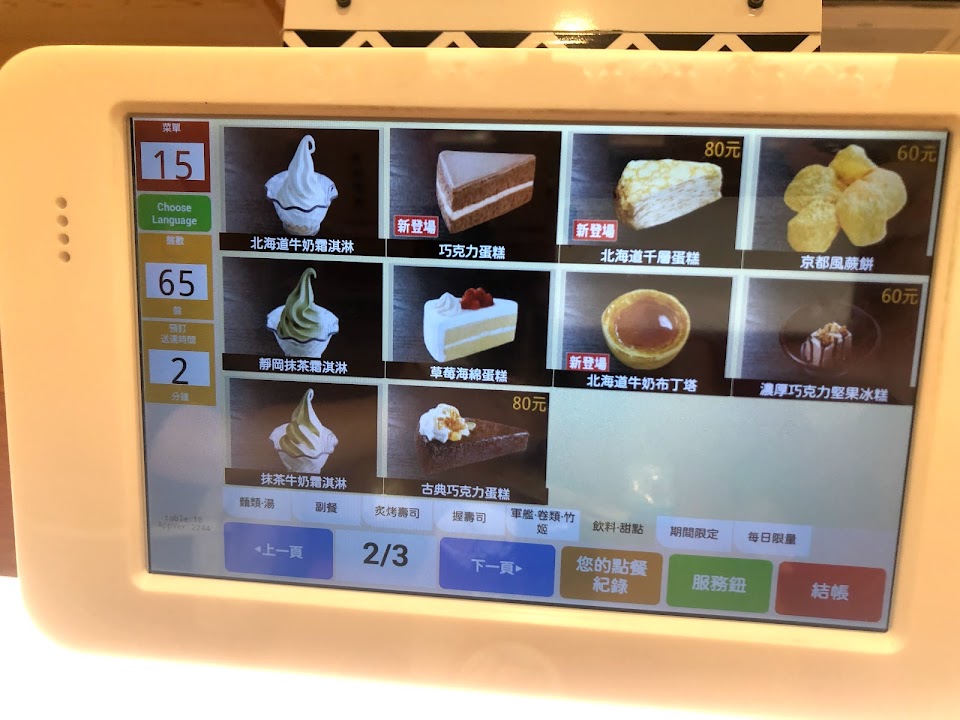Image resolution: width=960 pixels, height=720 pixels.
Task: Choose 古典巧克力蛋糕 classic chocolate cake
Action: [466, 445]
